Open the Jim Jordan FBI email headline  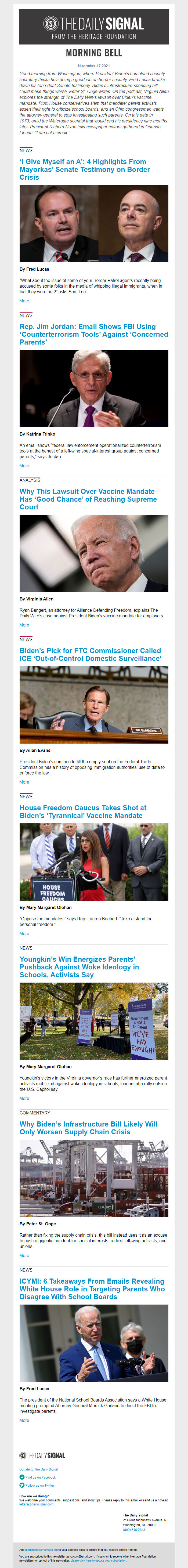pos(93,334)
